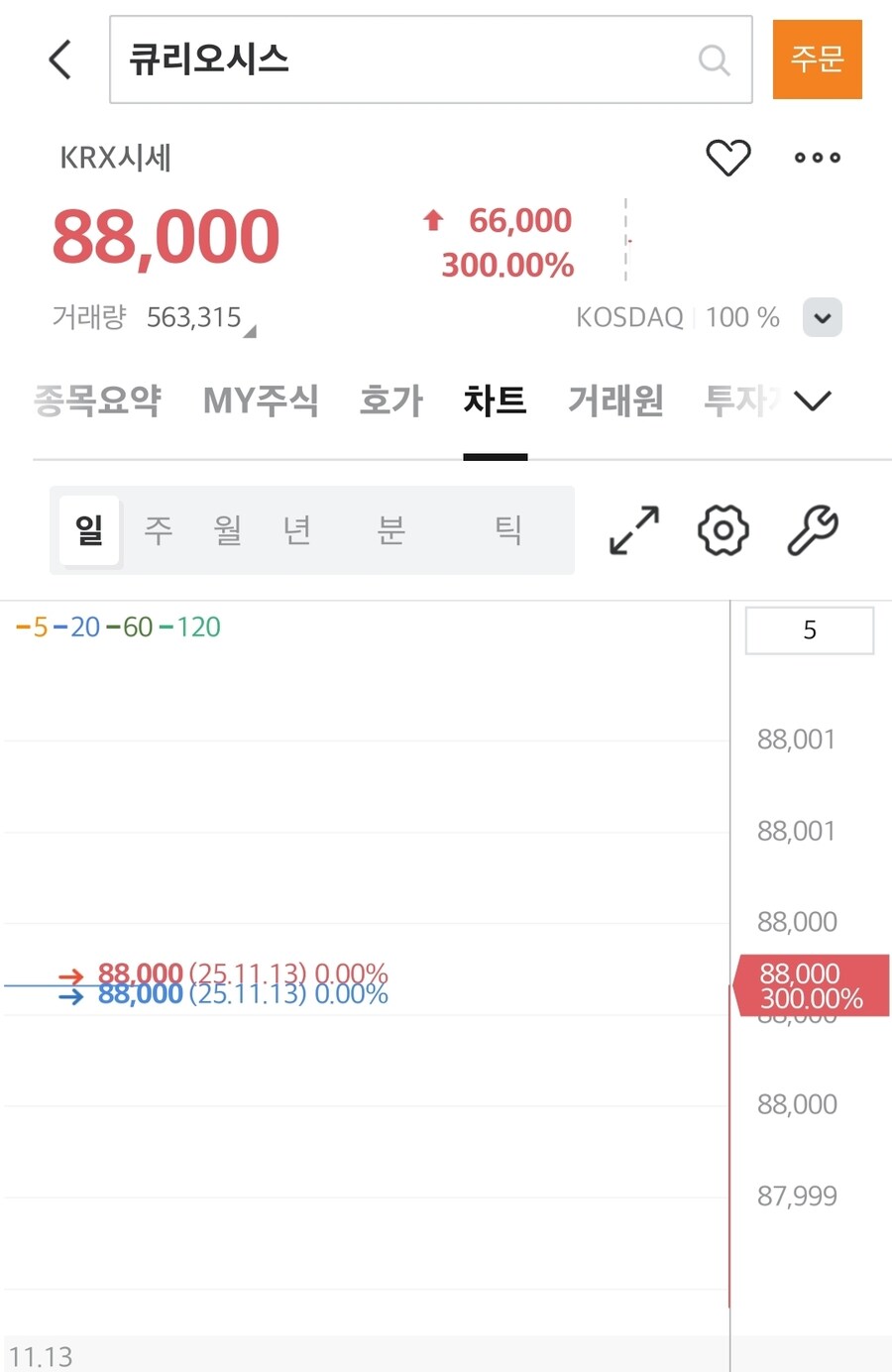Click the search magnifier icon
This screenshot has width=892, height=1372.
point(713,60)
